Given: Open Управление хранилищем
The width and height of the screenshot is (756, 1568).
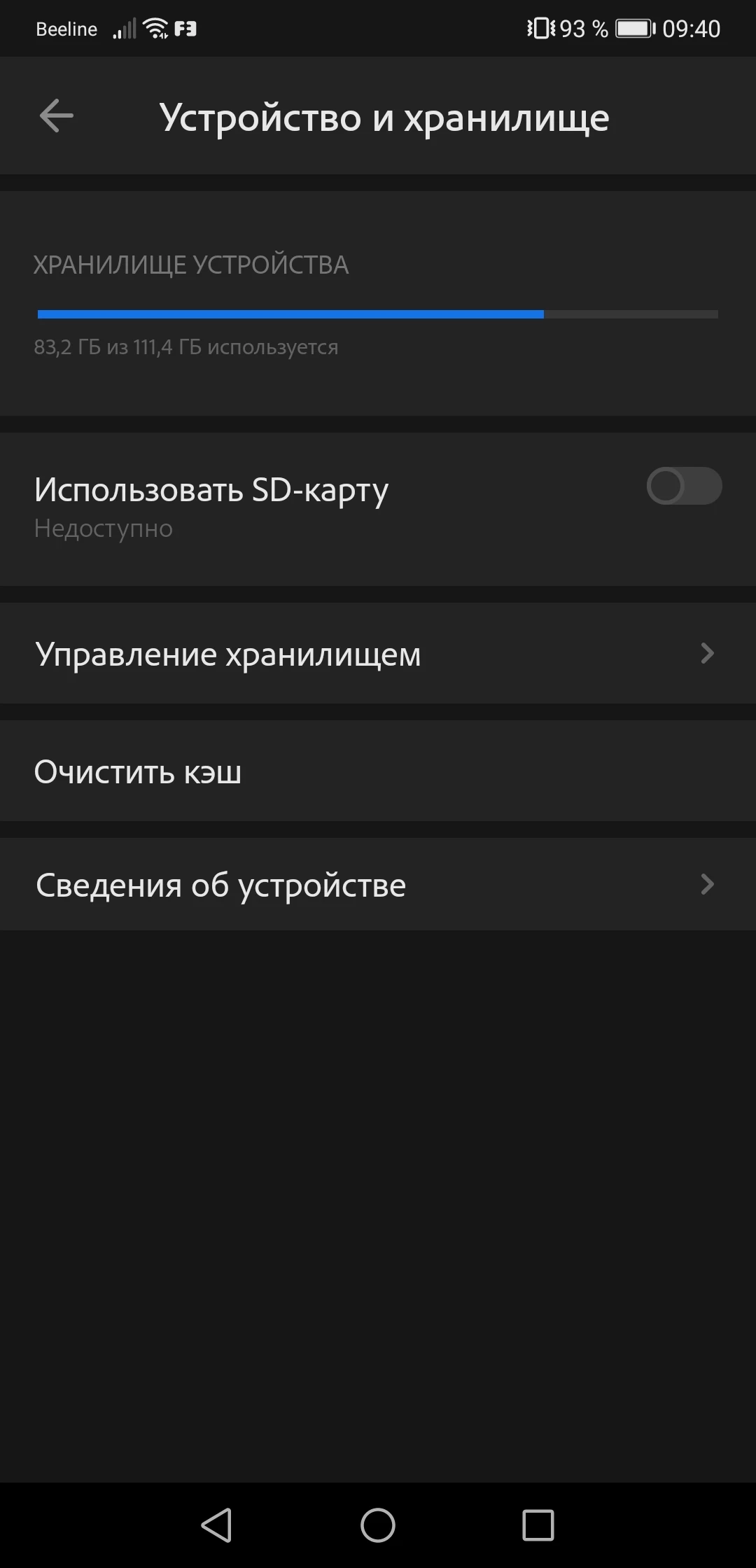Looking at the screenshot, I should click(x=378, y=654).
